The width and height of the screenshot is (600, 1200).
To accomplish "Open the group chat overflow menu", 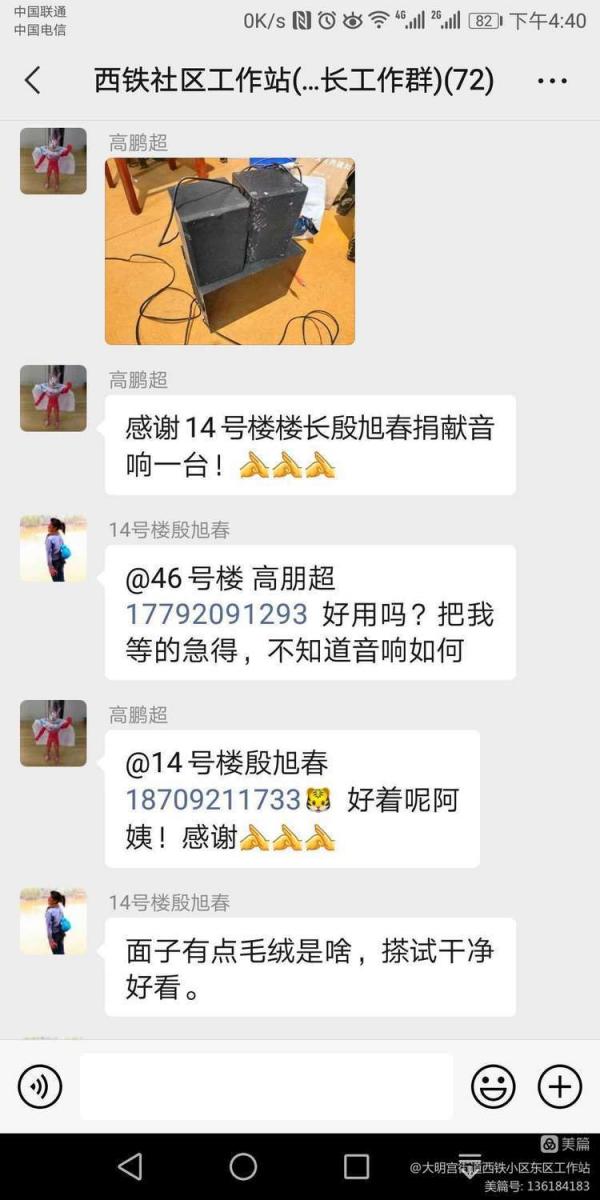I will 552,81.
